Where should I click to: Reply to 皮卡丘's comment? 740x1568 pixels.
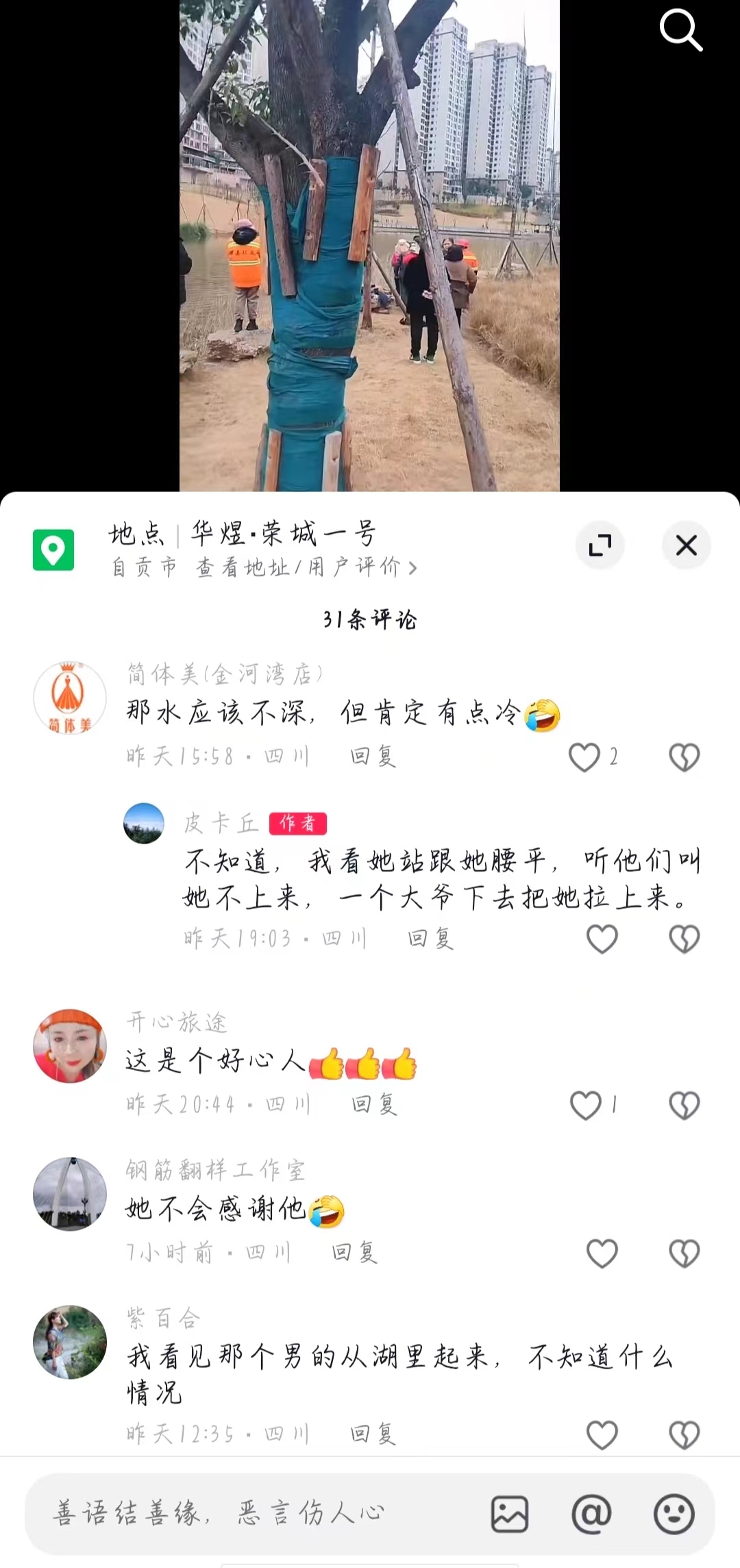pyautogui.click(x=430, y=938)
